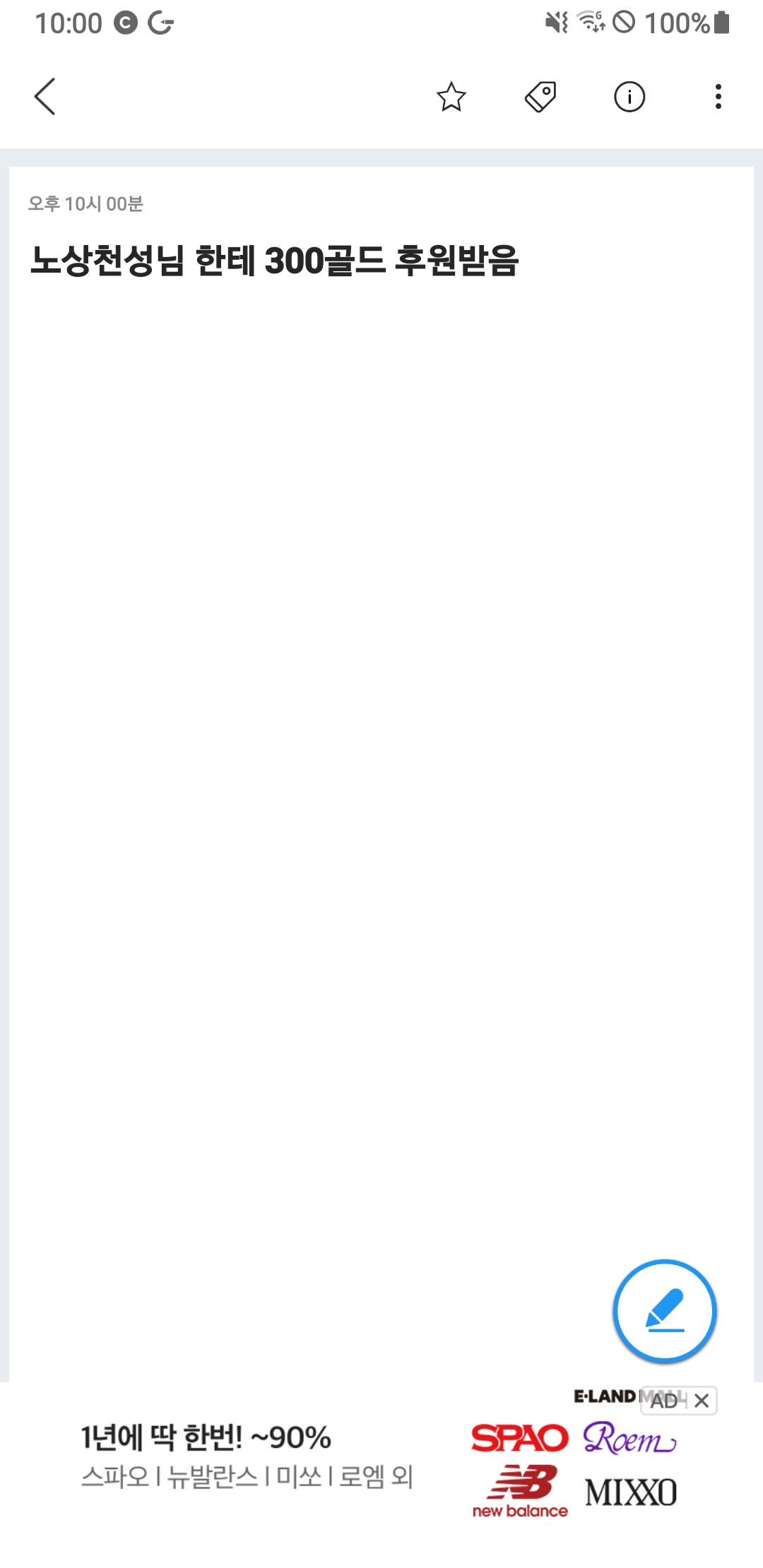Tap the blue pencil edit button

click(x=664, y=1311)
